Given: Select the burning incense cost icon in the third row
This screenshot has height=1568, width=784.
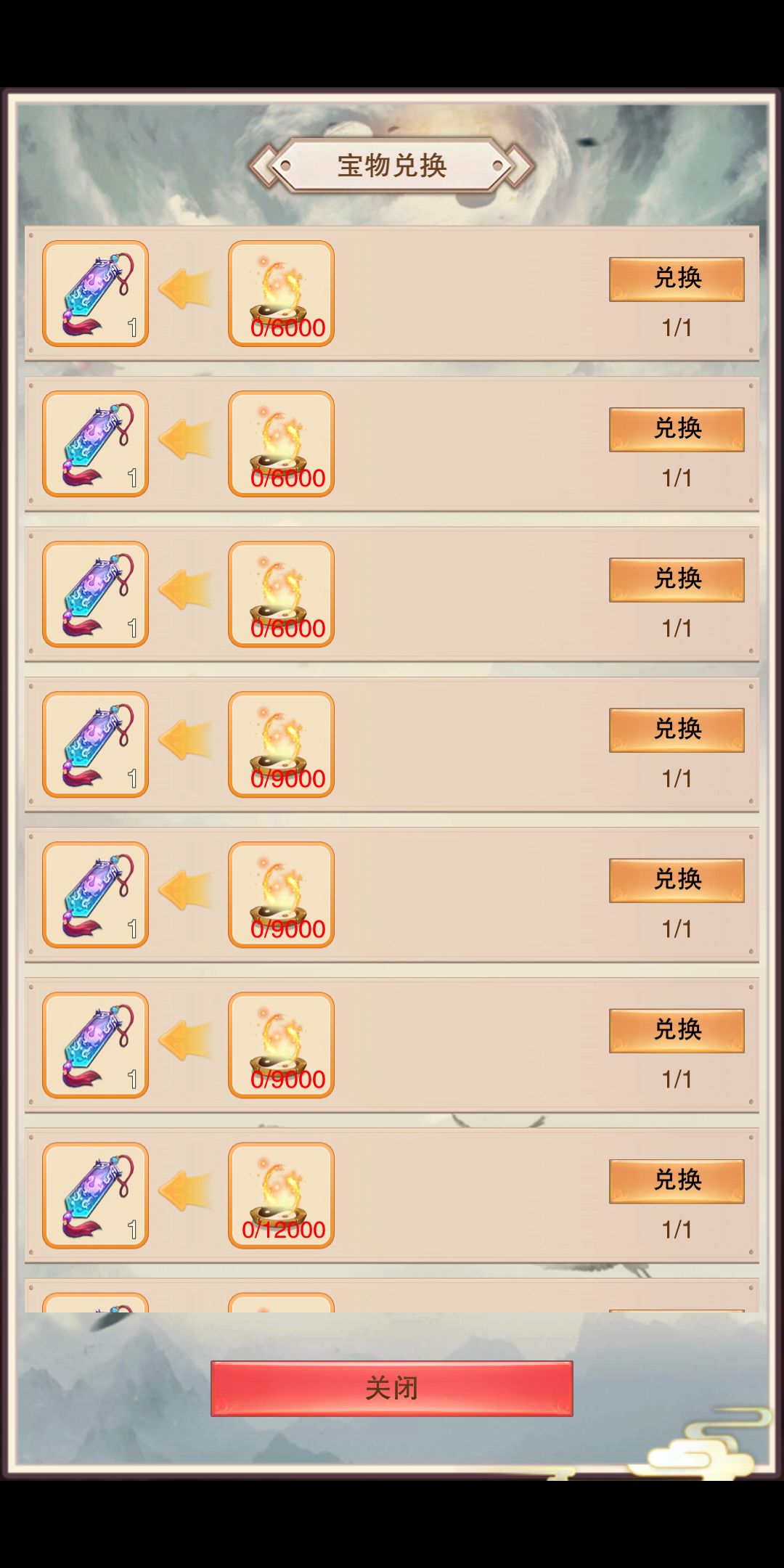Looking at the screenshot, I should click(281, 592).
